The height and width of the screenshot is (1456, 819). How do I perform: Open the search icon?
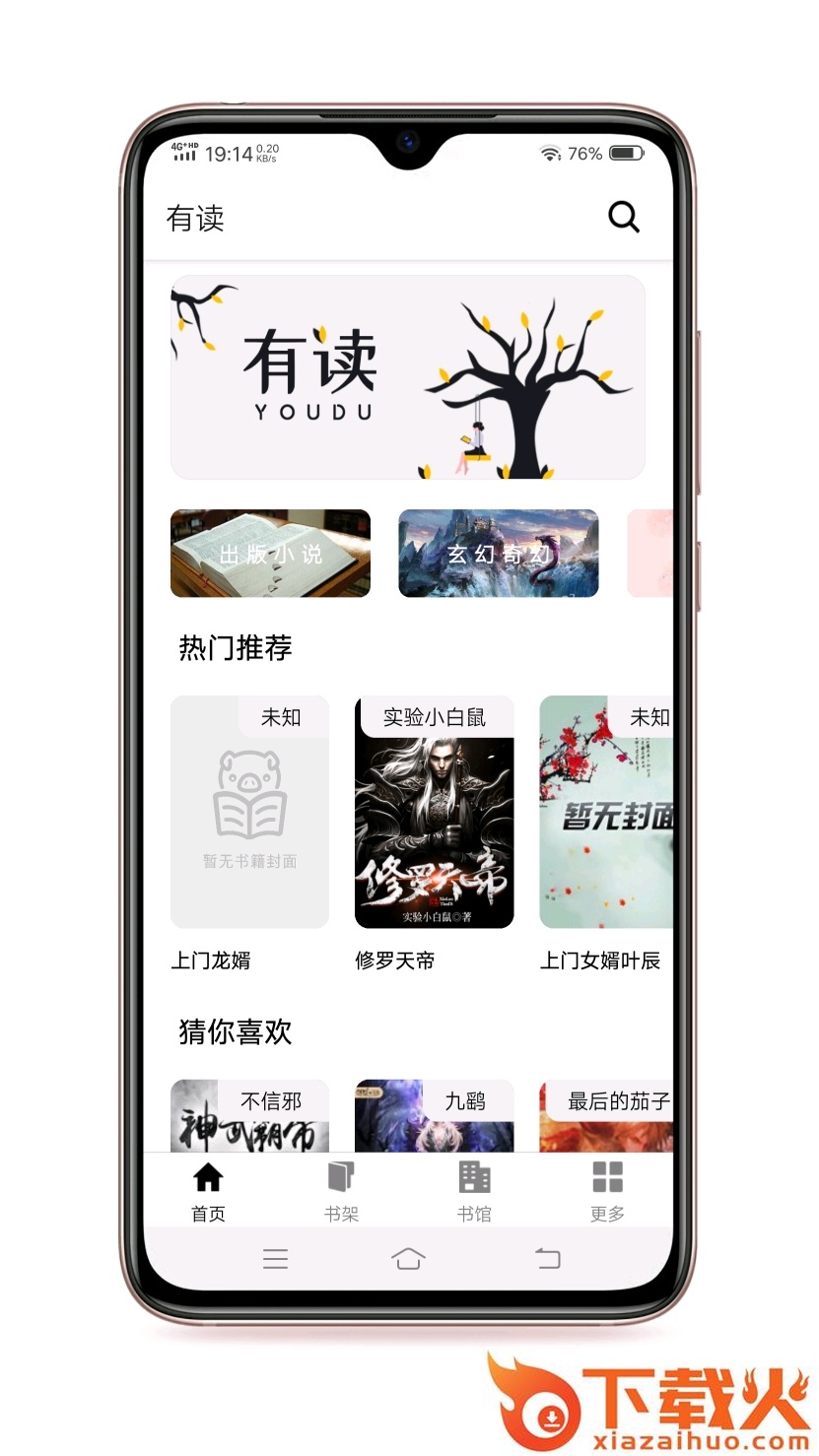(x=623, y=217)
